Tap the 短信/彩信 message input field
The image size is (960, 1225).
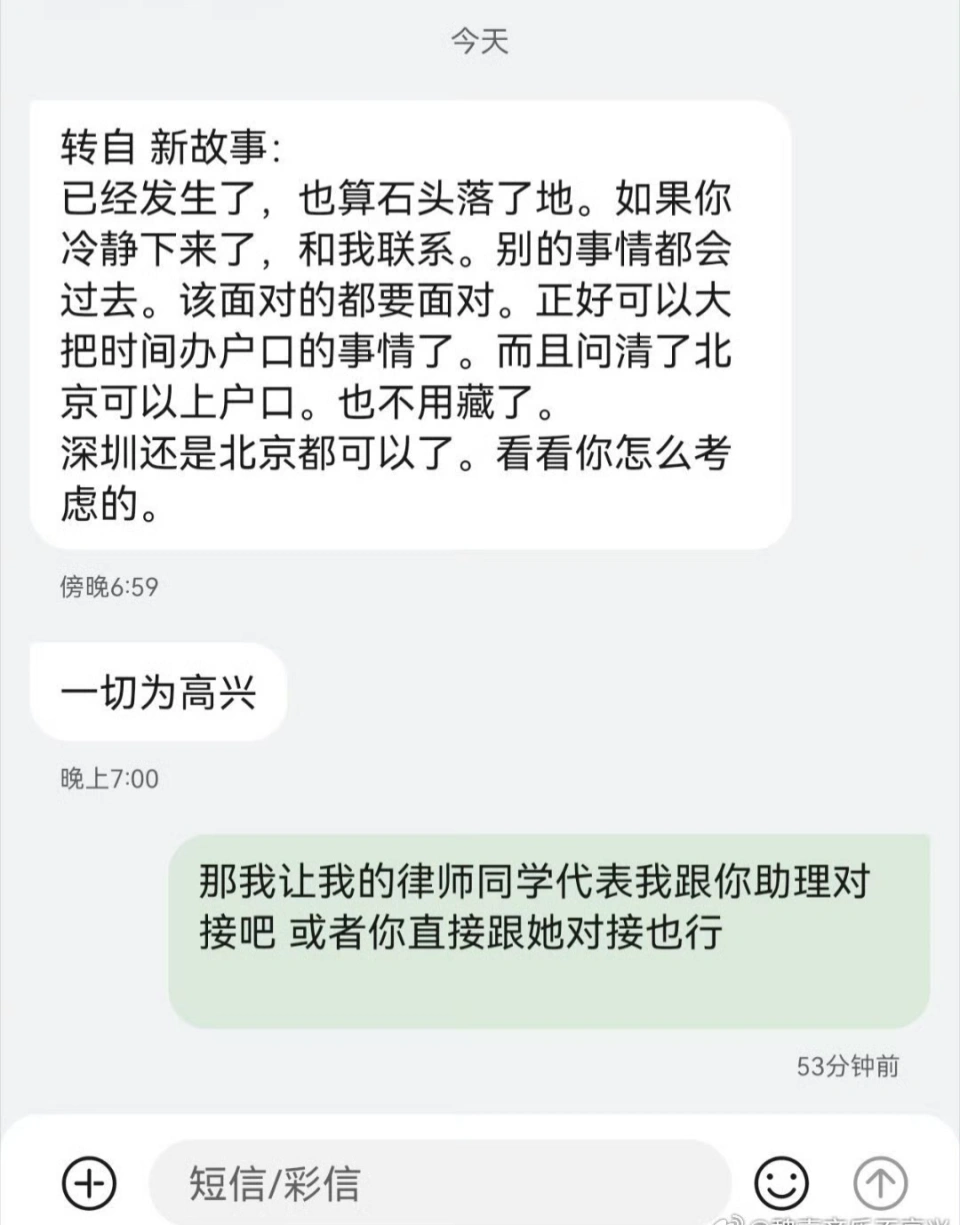pos(440,1184)
